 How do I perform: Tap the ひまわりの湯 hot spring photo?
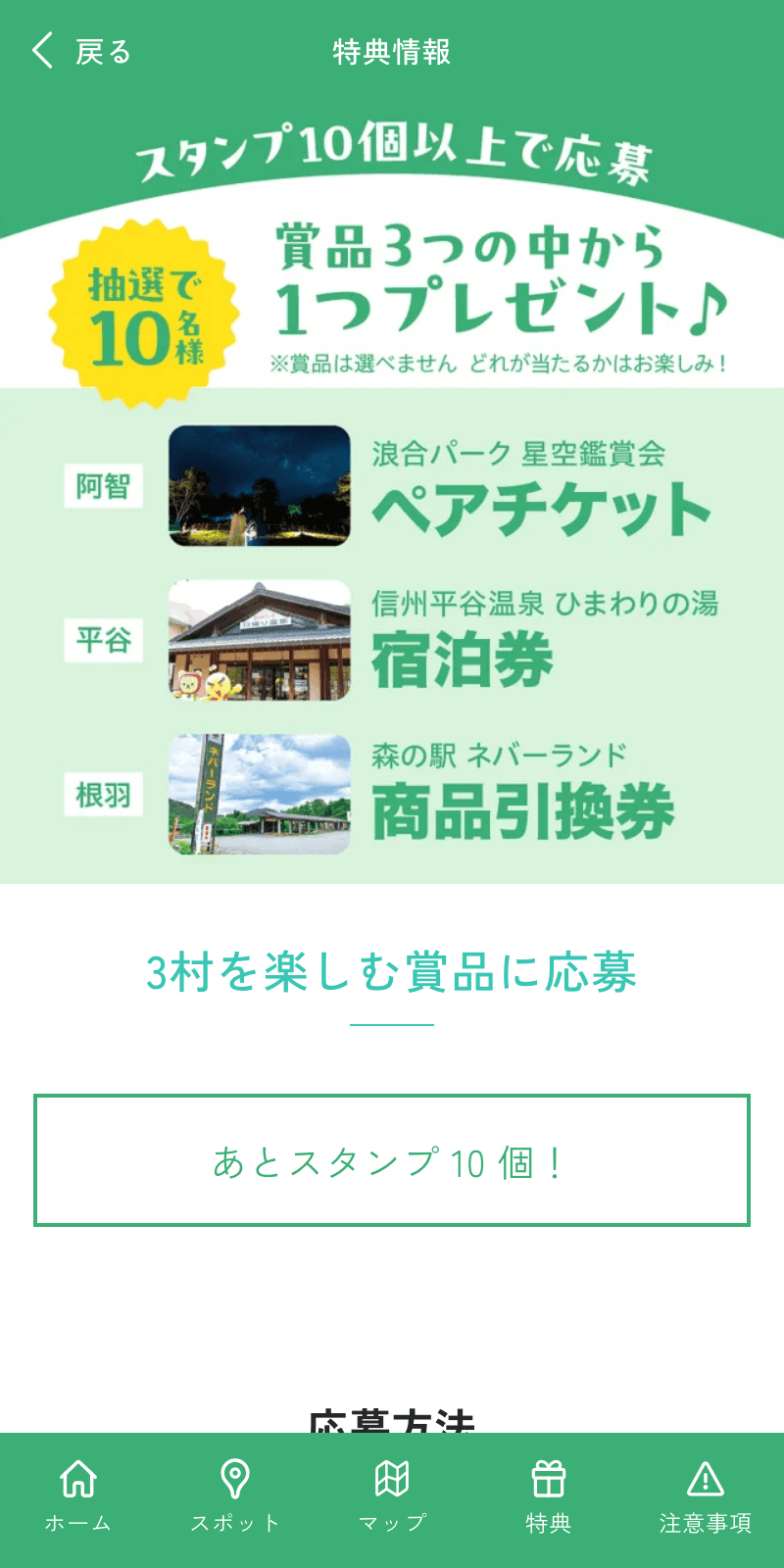tap(259, 637)
